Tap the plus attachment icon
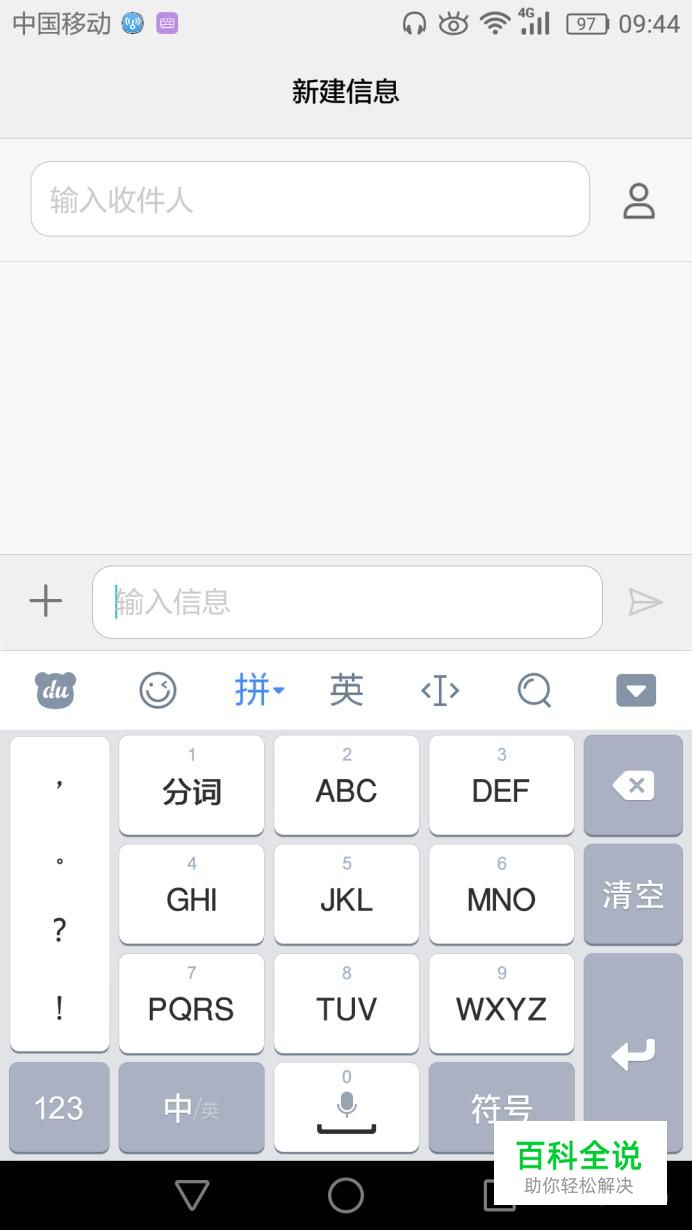This screenshot has height=1230, width=692. 46,601
